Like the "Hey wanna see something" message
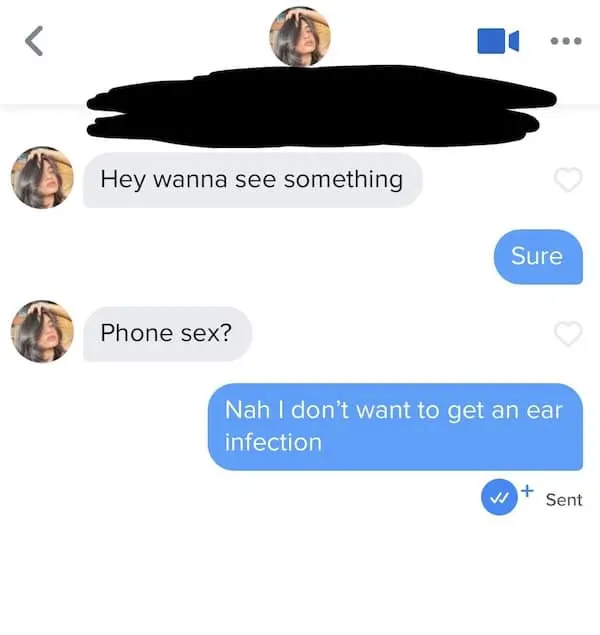 [568, 181]
